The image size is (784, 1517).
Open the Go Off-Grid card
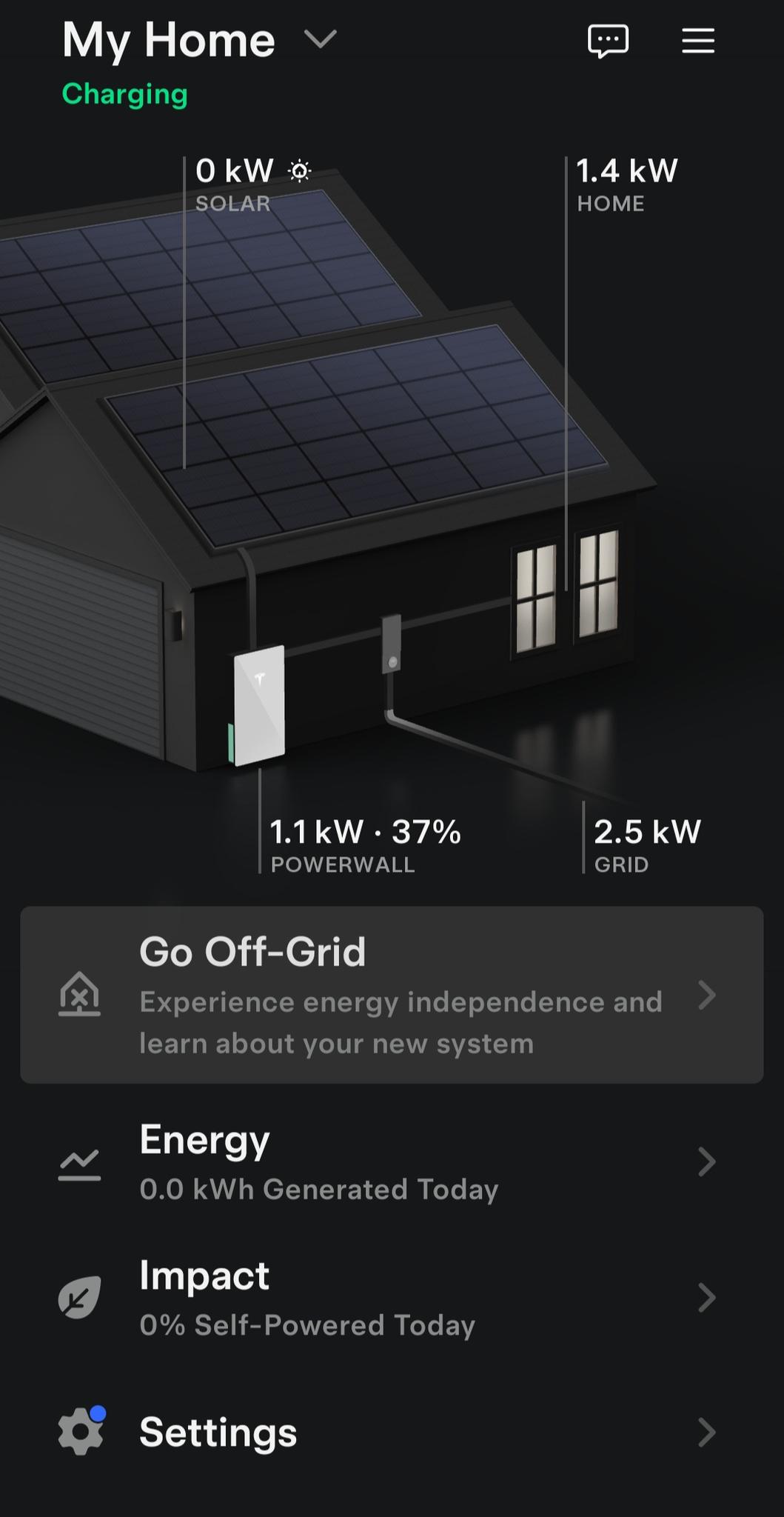[392, 995]
